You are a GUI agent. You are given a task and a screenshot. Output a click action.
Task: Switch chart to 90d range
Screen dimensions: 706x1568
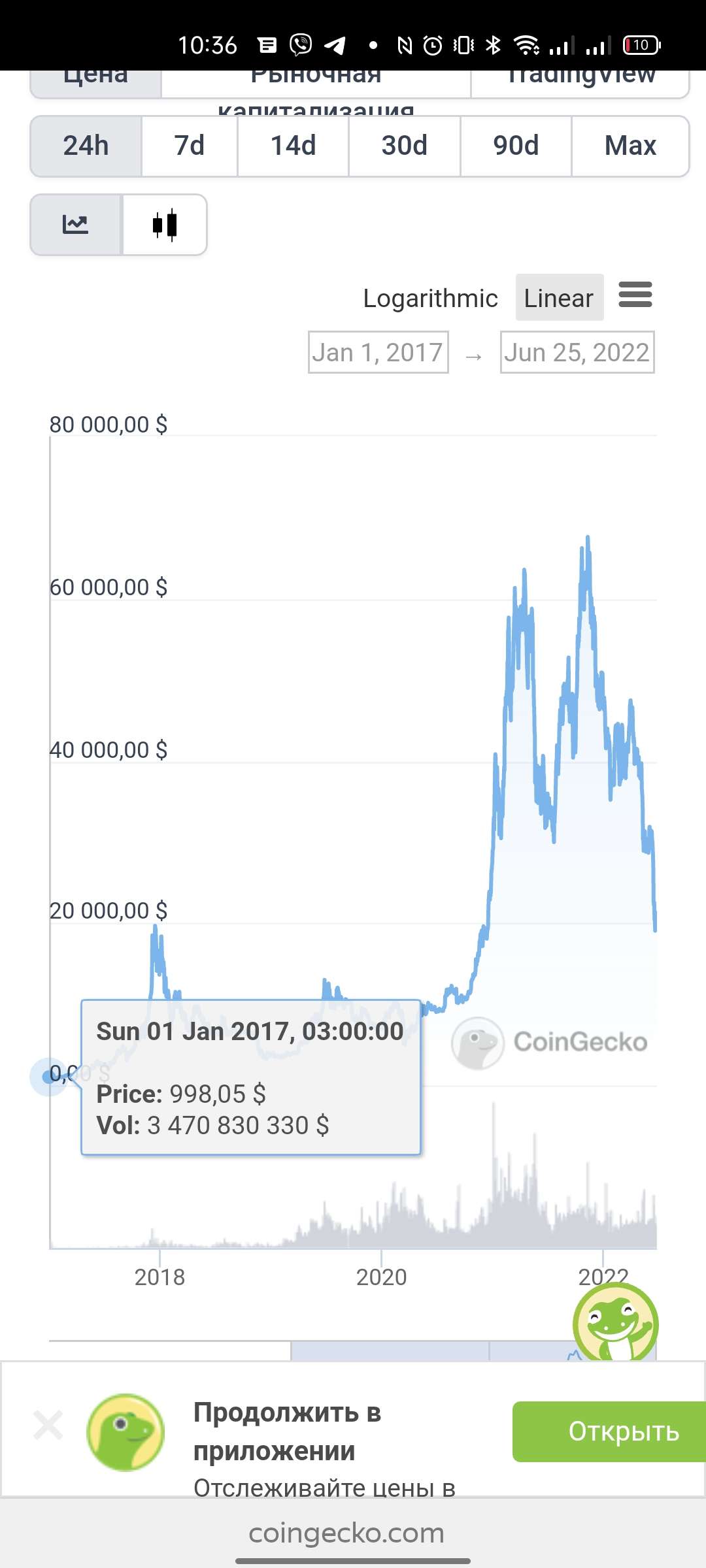tap(516, 146)
